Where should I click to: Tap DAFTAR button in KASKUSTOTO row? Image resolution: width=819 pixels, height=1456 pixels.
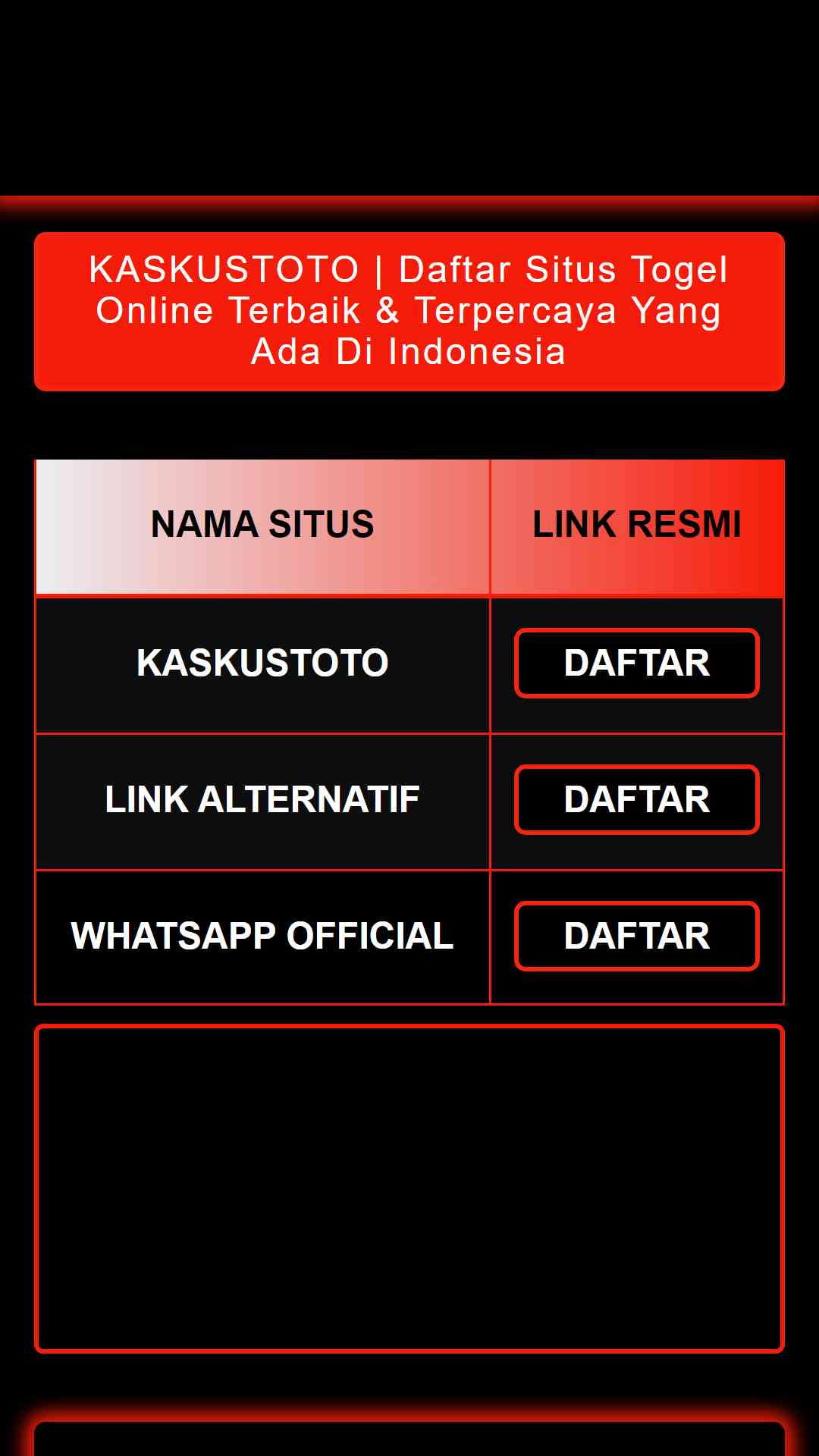tap(637, 663)
